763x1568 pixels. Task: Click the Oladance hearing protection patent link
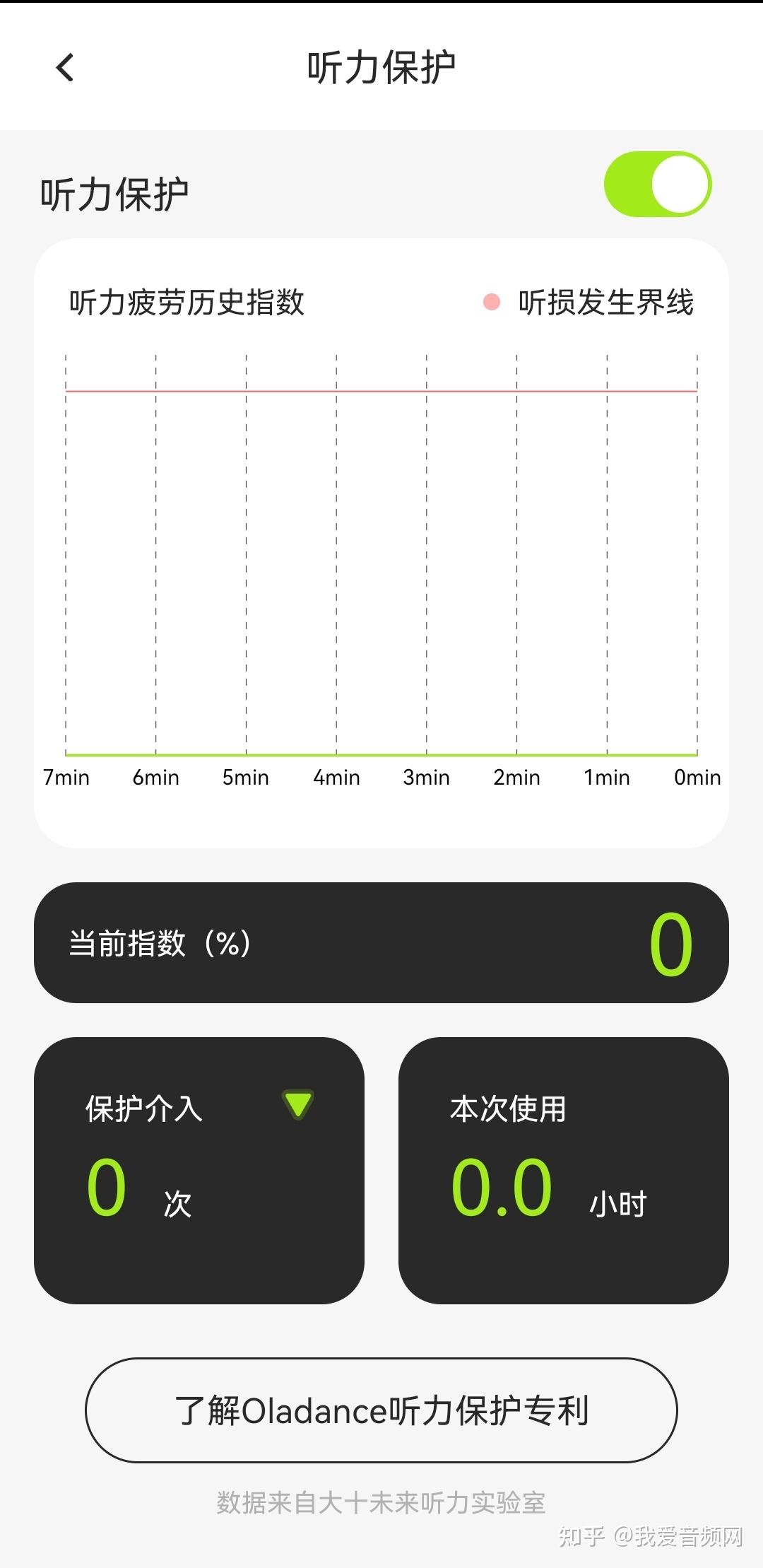[x=381, y=1413]
